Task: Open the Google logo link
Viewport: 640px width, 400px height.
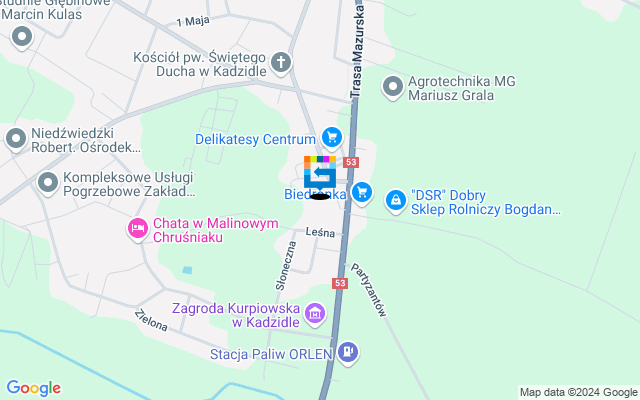Action: pos(33,388)
